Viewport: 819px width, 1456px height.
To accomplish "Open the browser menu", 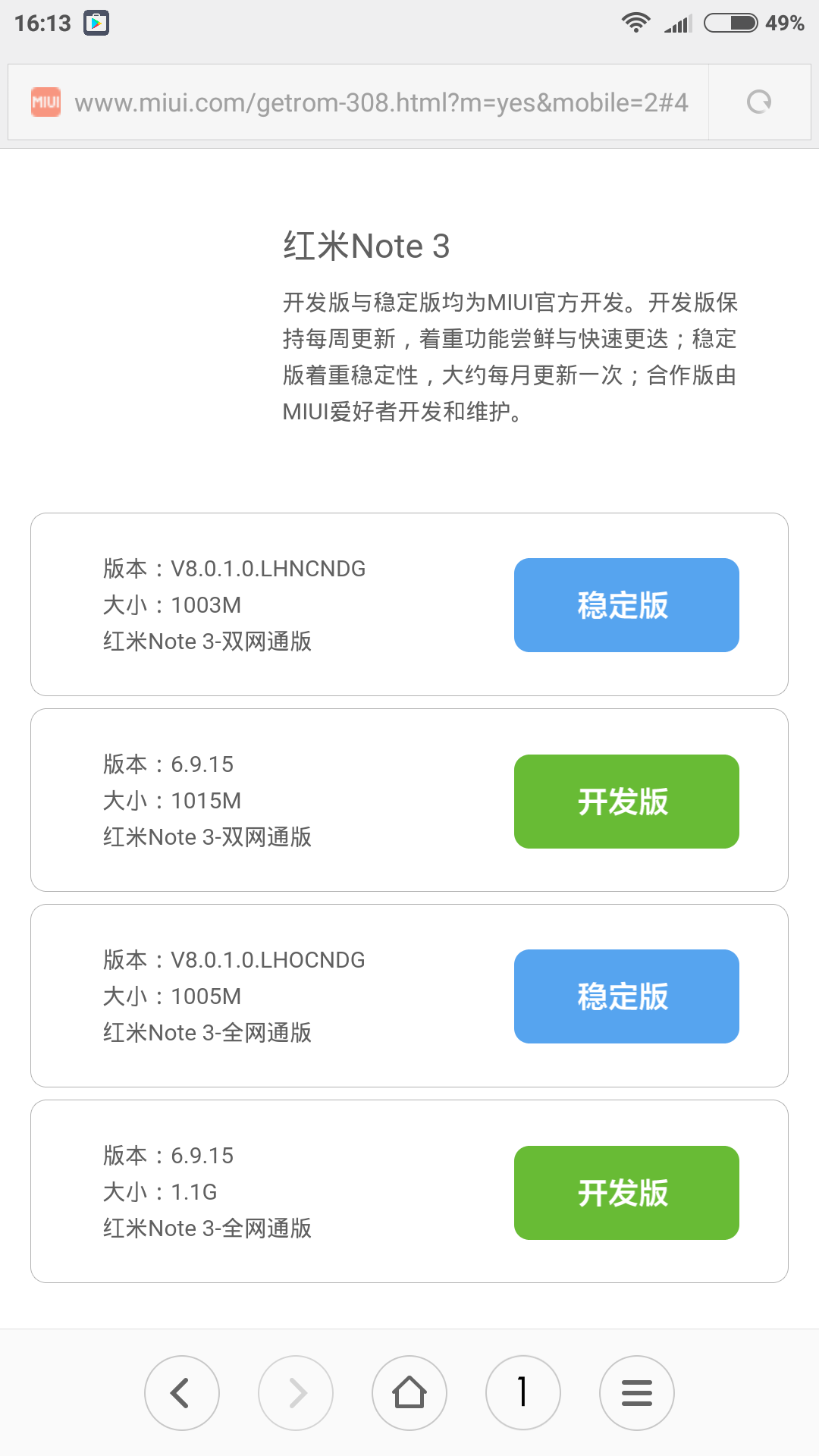I will (637, 1393).
